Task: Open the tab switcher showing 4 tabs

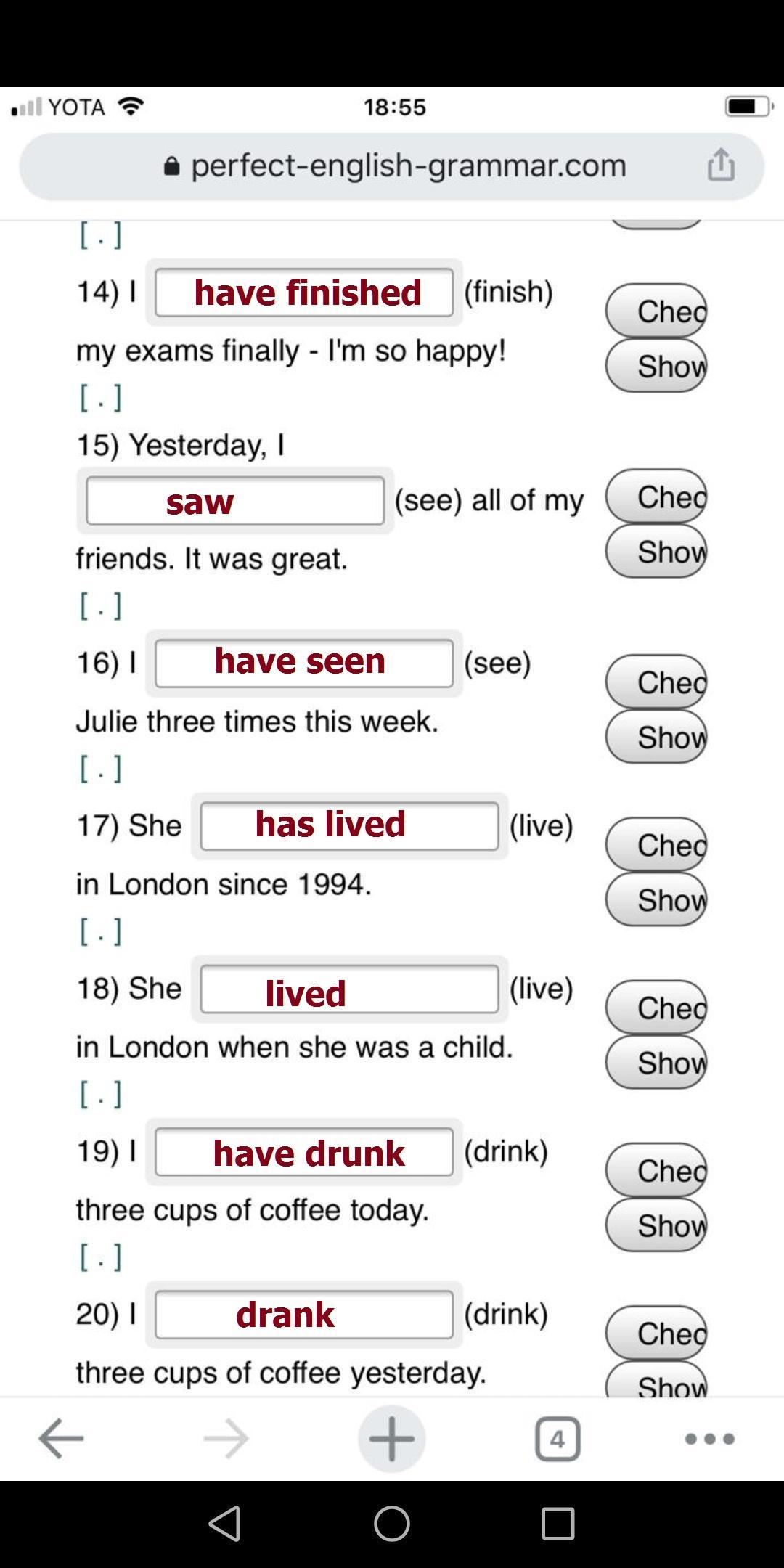Action: 558,1439
